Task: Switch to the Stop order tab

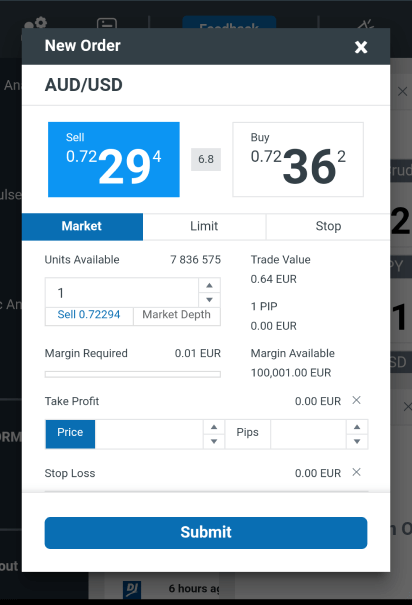Action: pyautogui.click(x=328, y=226)
